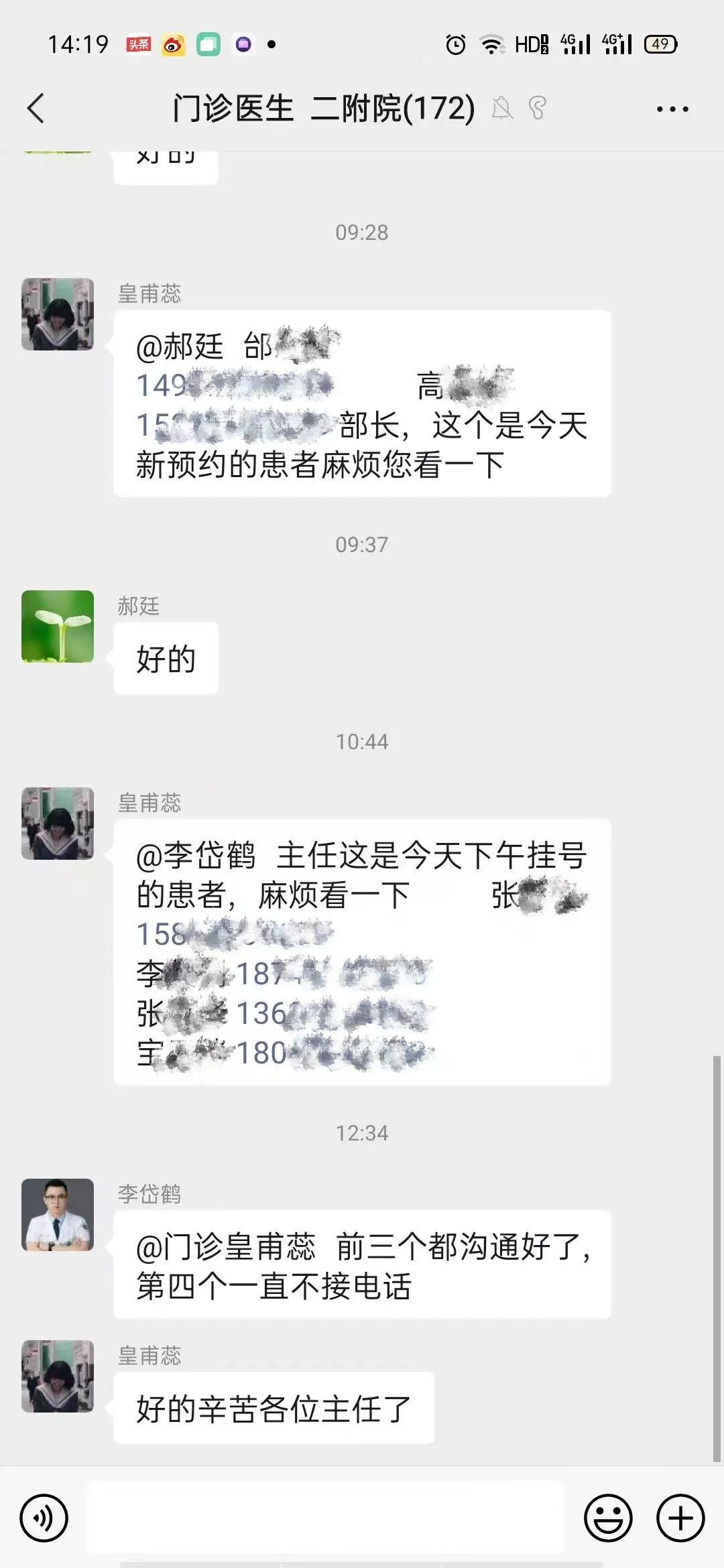Go back from the group chat
This screenshot has width=724, height=1568.
click(36, 109)
